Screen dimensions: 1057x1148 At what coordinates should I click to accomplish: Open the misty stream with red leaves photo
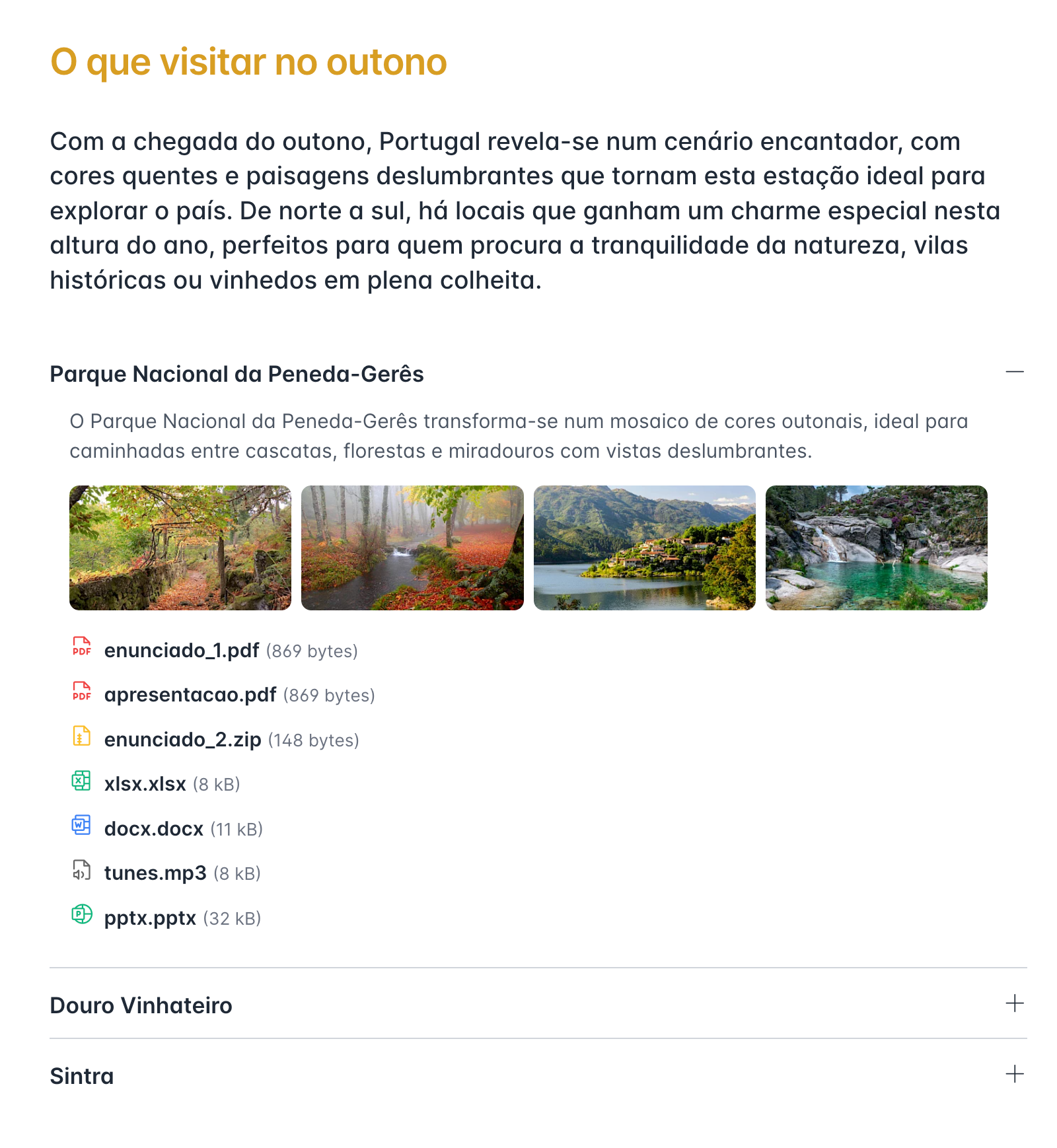point(412,548)
